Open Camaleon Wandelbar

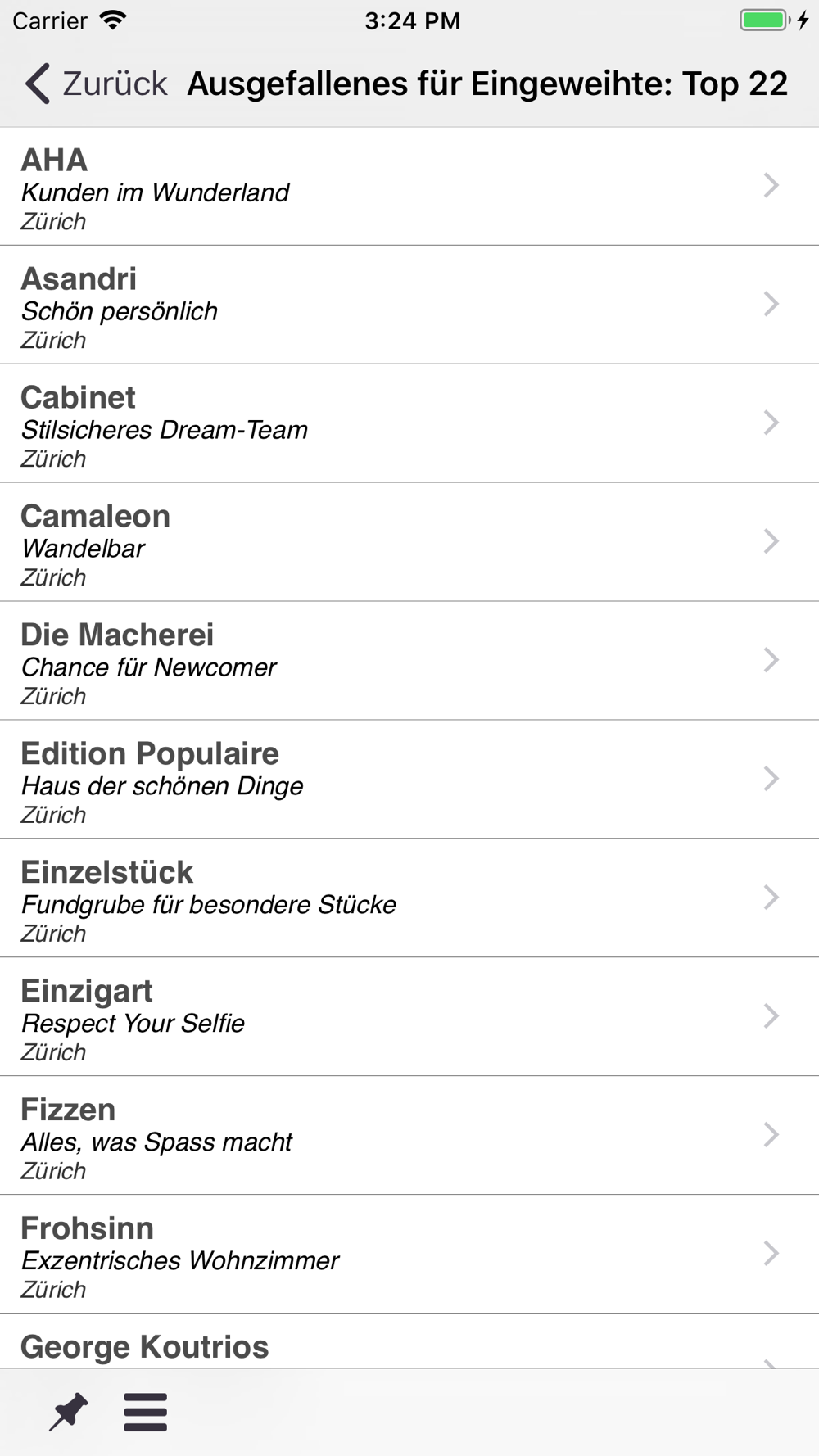409,542
